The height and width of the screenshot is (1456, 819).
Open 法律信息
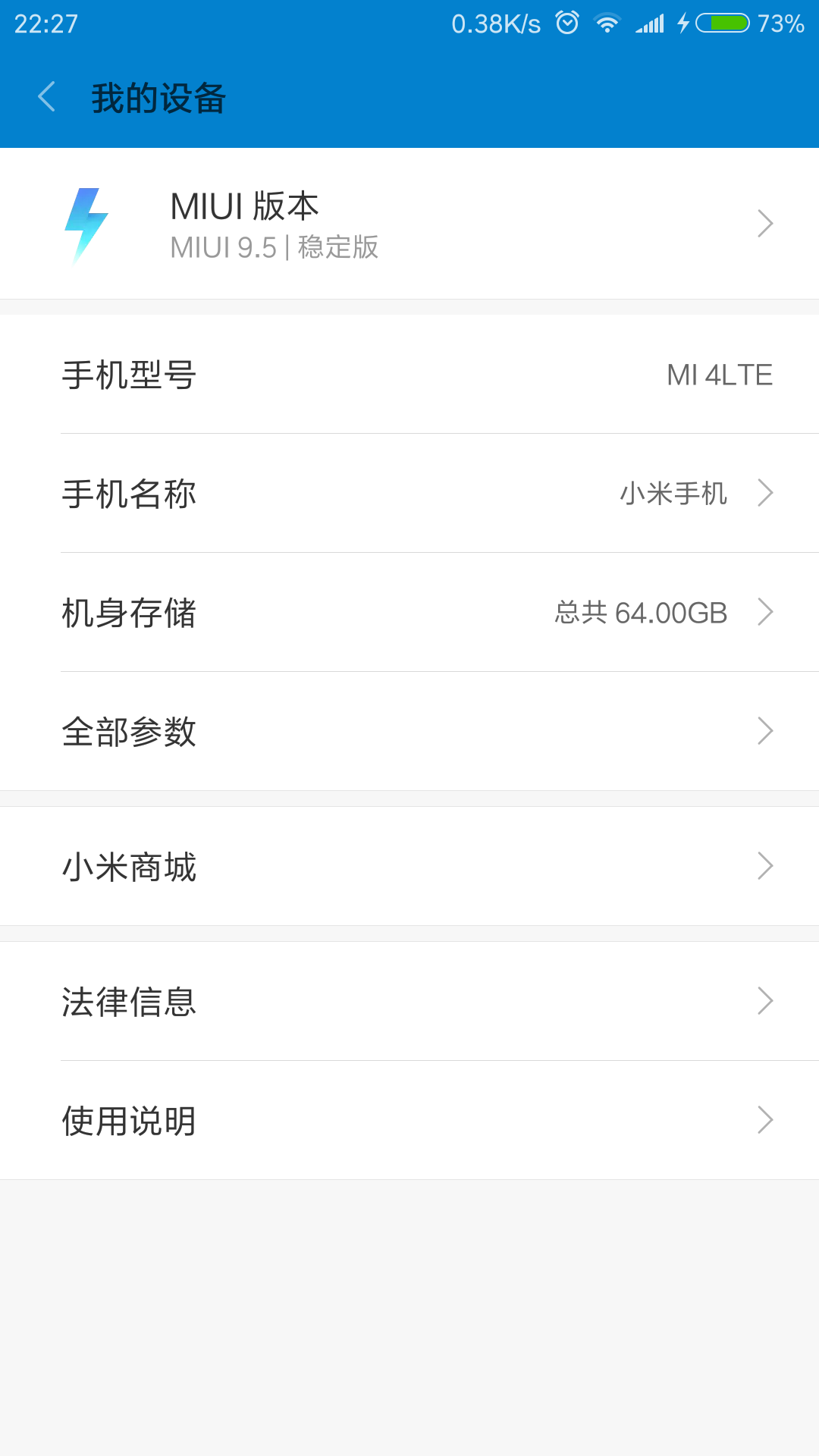[x=409, y=1001]
